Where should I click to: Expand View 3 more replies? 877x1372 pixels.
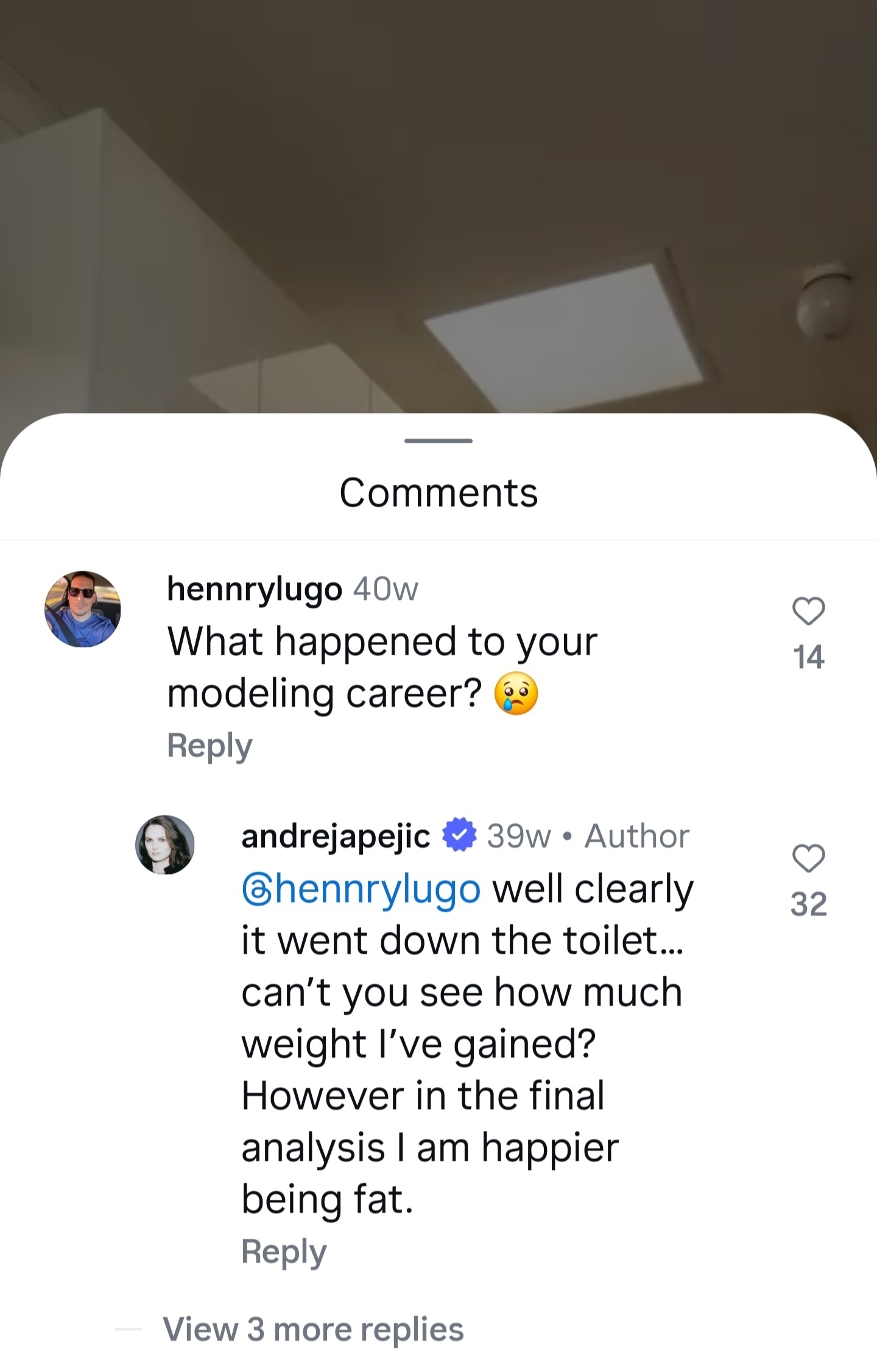tap(313, 1329)
